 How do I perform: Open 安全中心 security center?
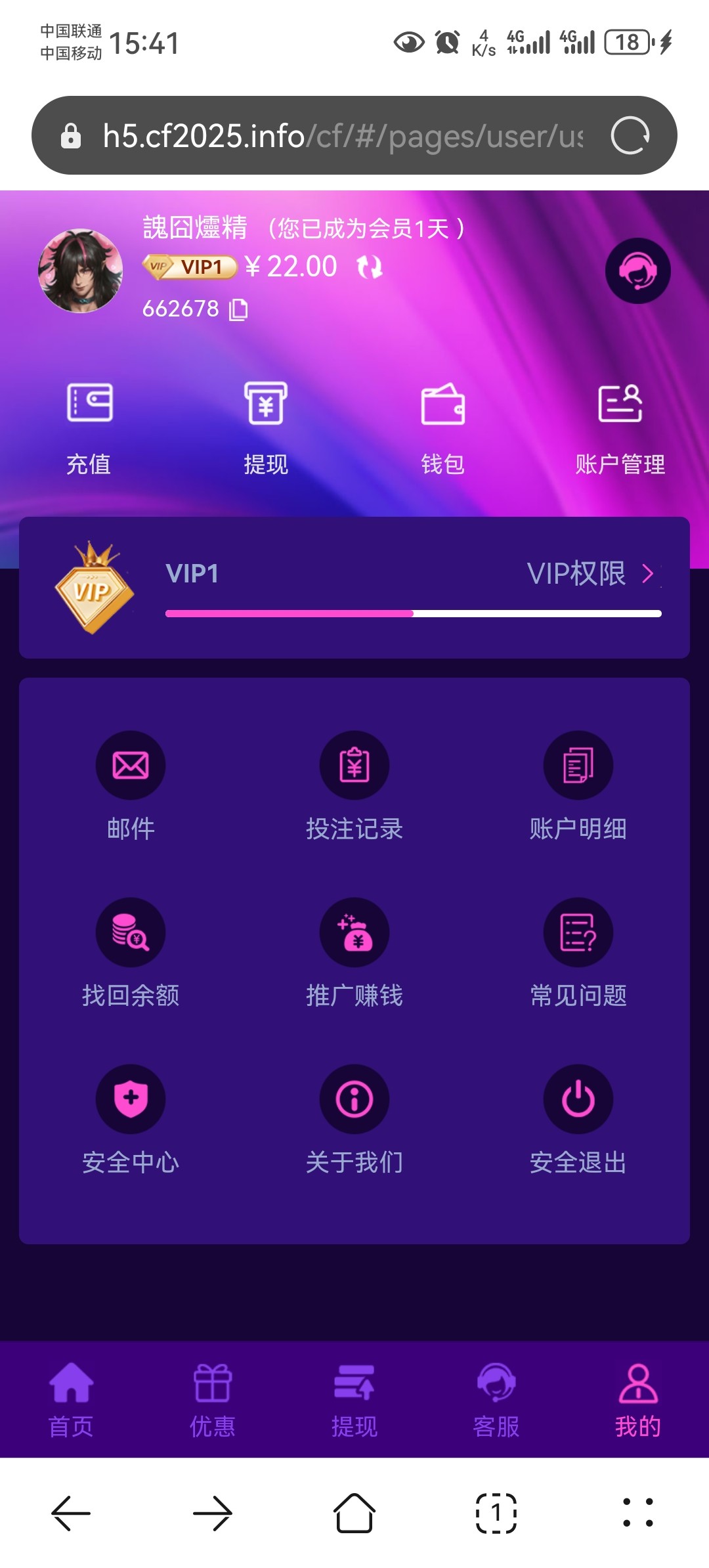(131, 1119)
